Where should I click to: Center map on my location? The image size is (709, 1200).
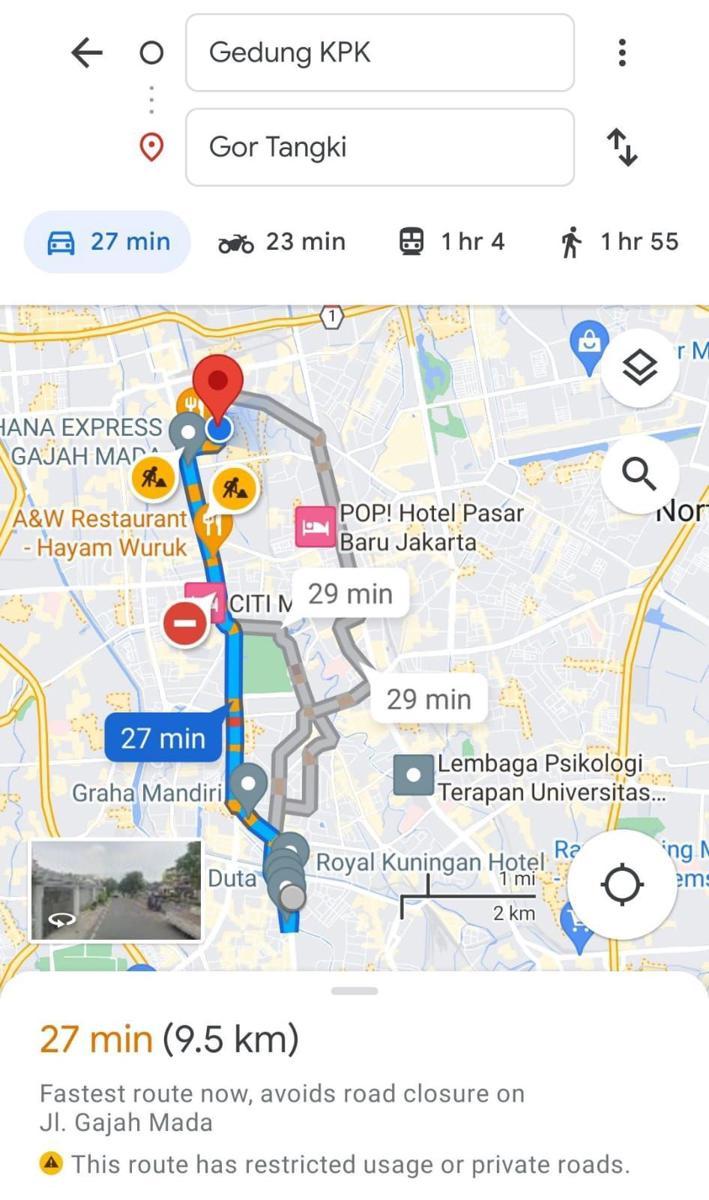pos(622,884)
